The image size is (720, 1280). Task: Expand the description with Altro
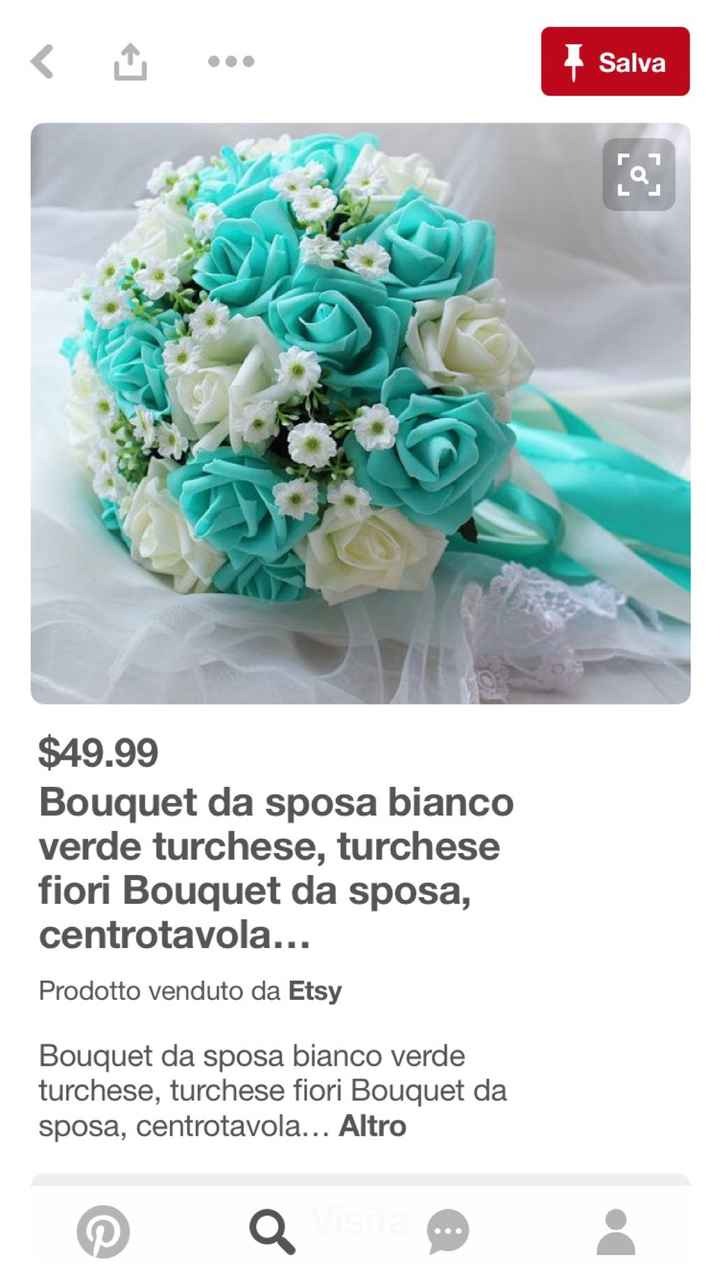(x=371, y=1125)
